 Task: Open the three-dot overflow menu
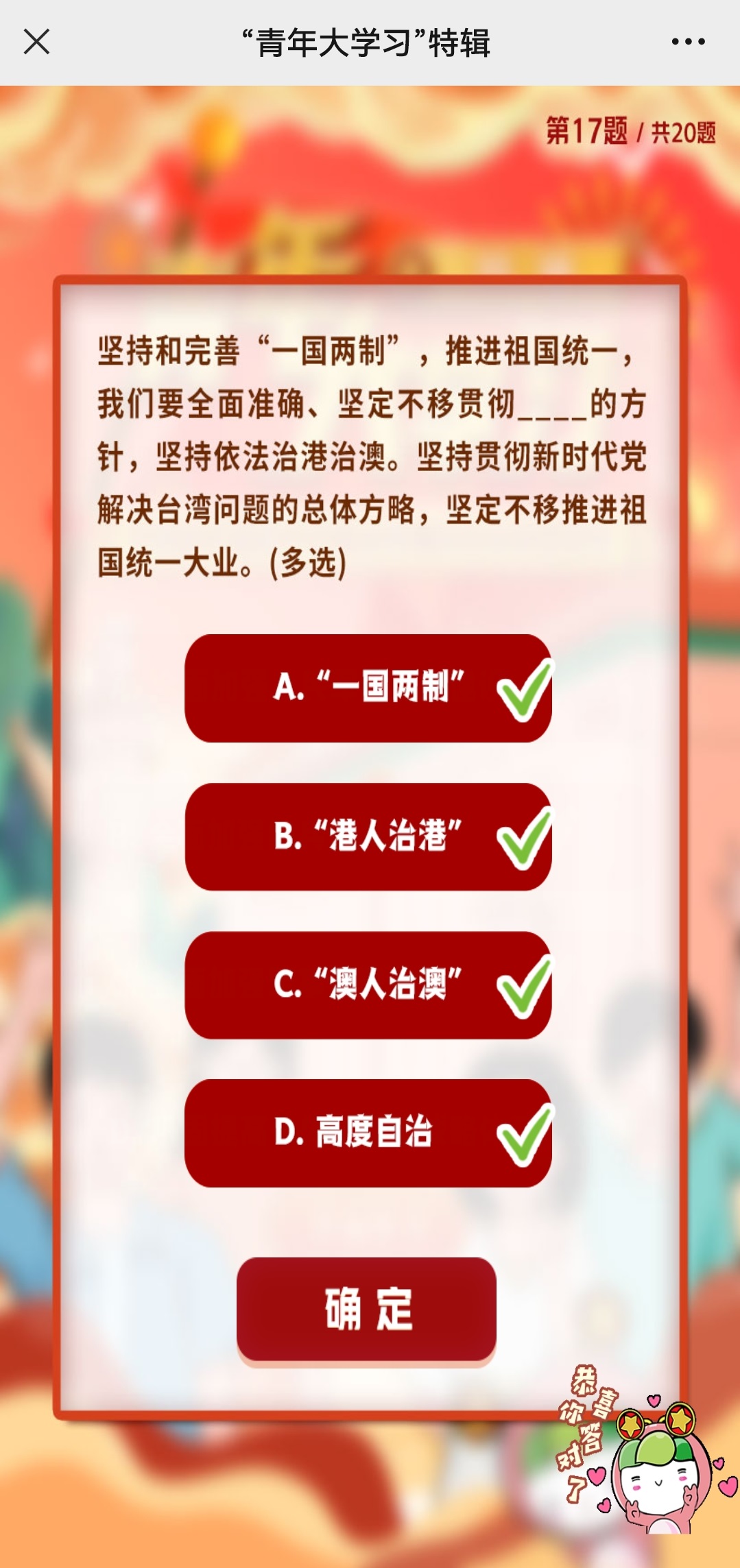pos(688,42)
